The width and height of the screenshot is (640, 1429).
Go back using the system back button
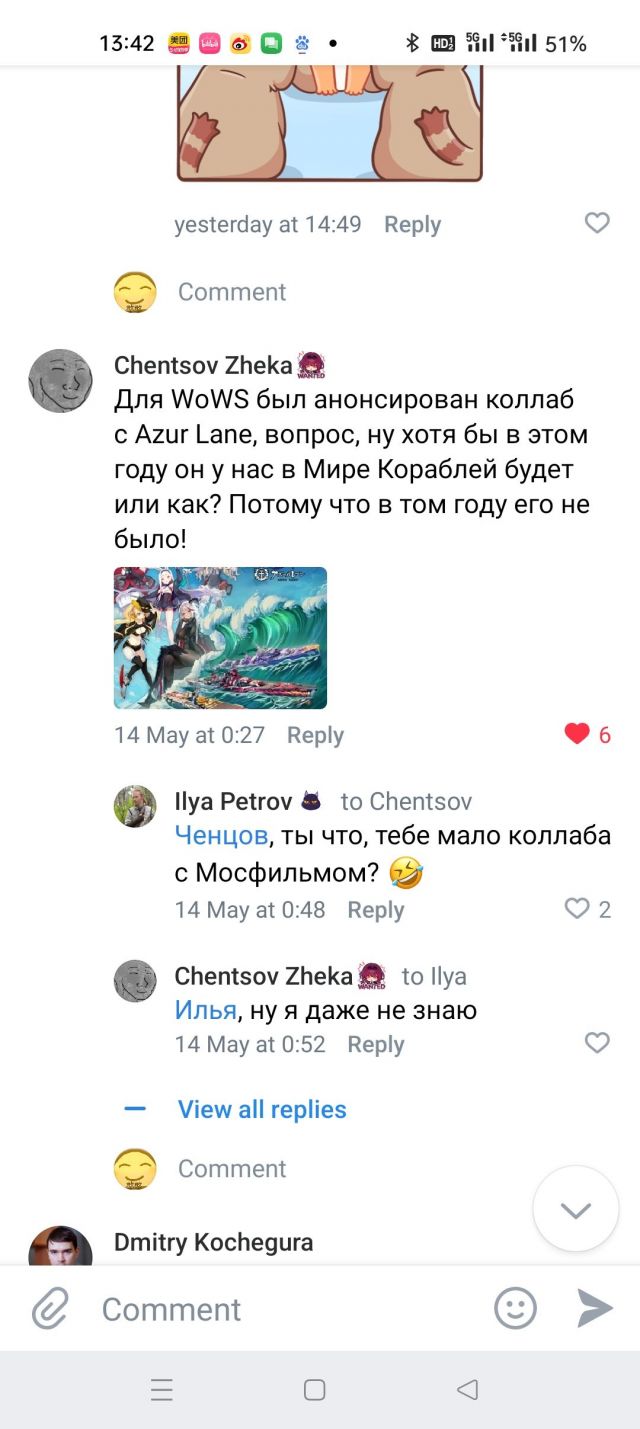(x=467, y=1390)
